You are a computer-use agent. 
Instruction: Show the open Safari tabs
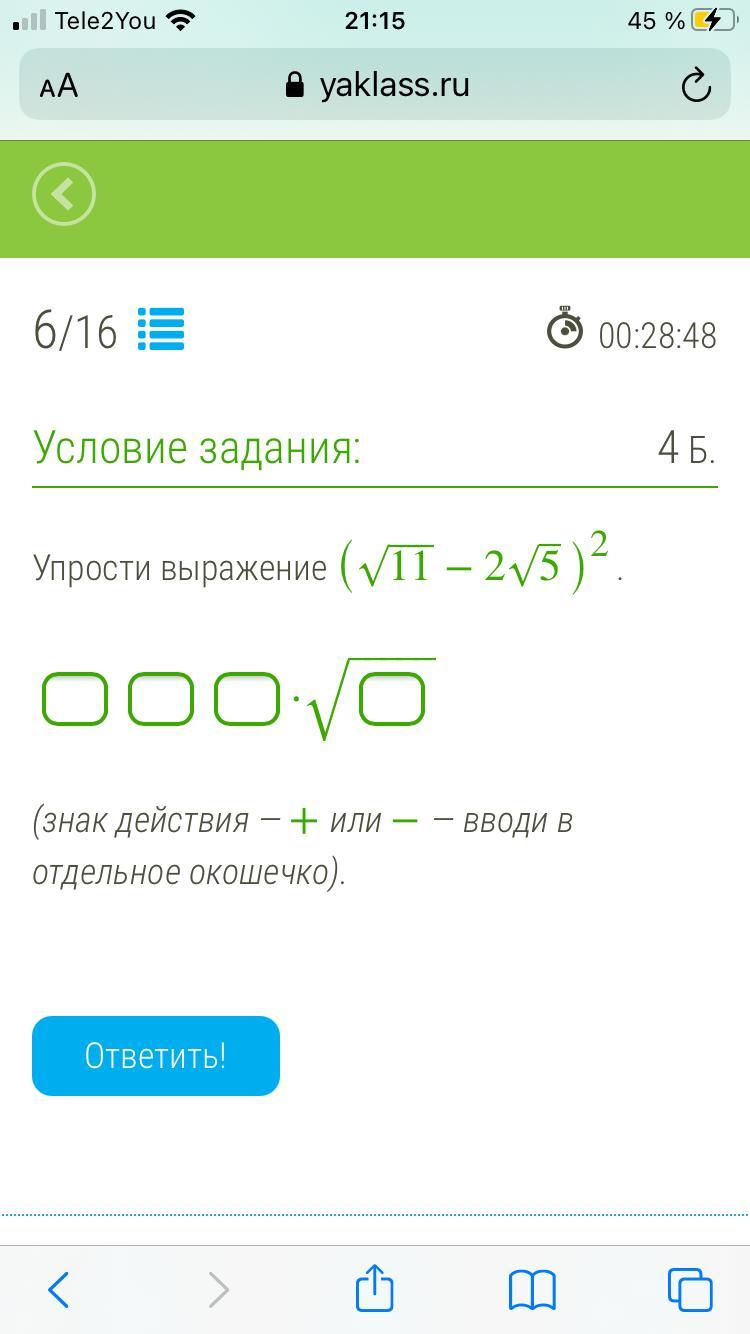690,1290
